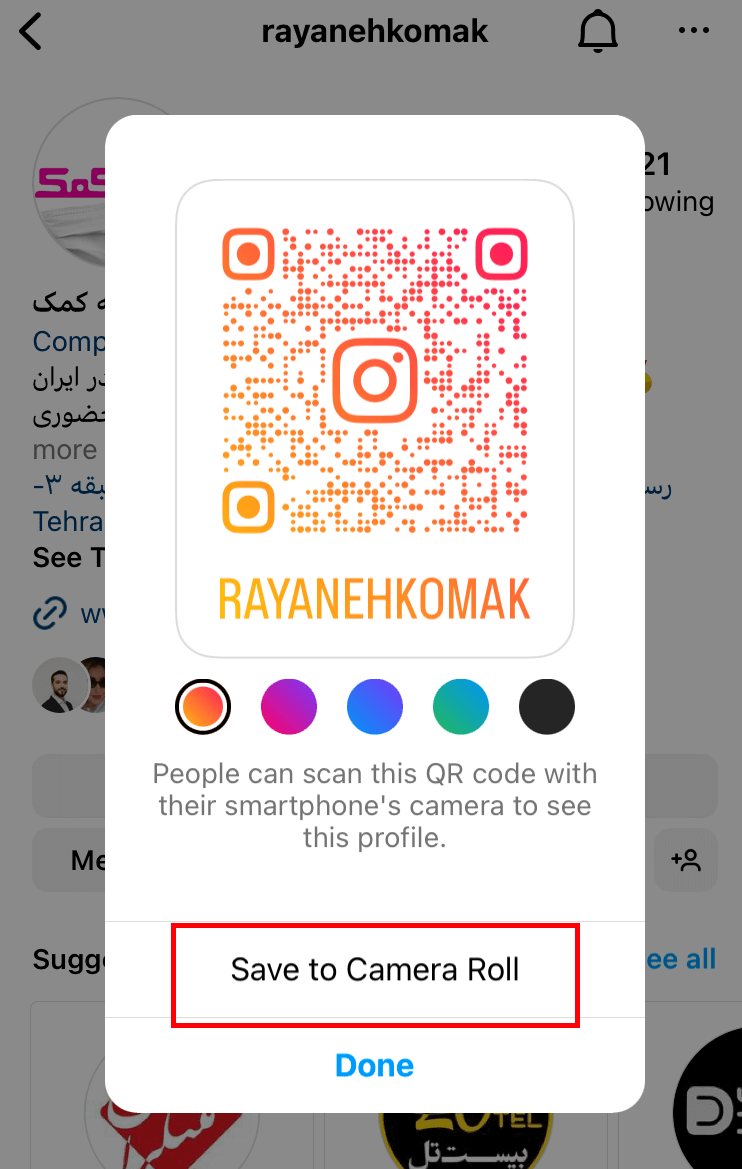Screen dimensions: 742x1169
Task: Open the three-dot overflow menu
Action: click(x=693, y=32)
